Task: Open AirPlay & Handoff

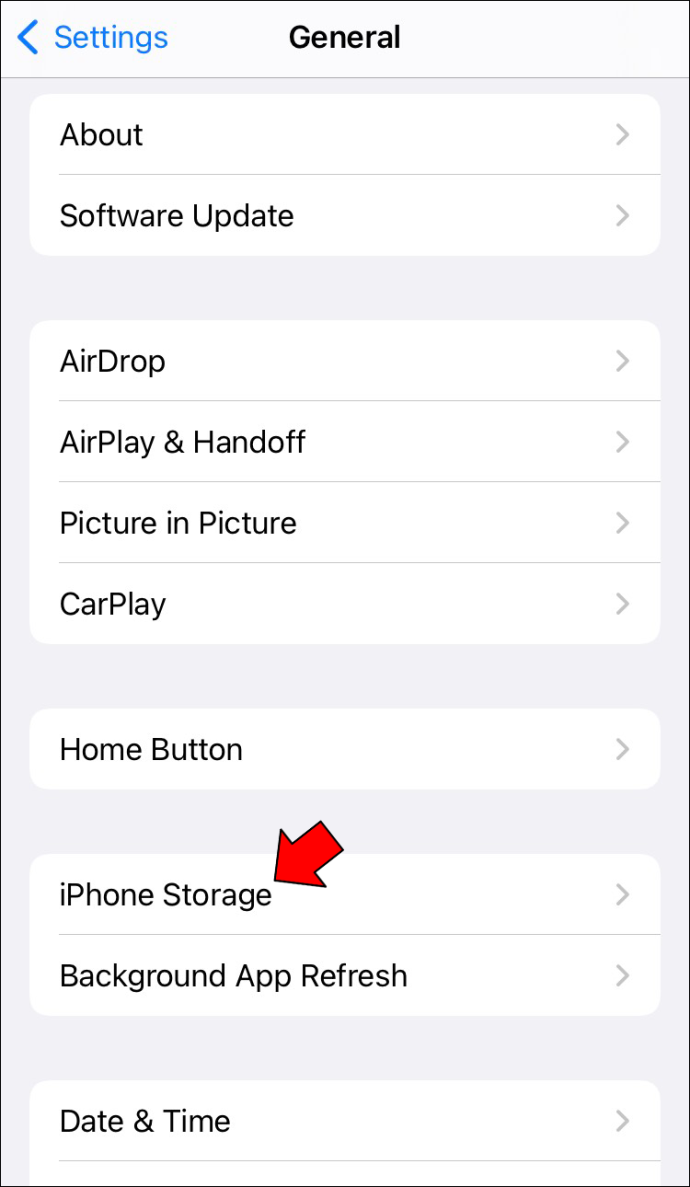Action: click(x=345, y=441)
